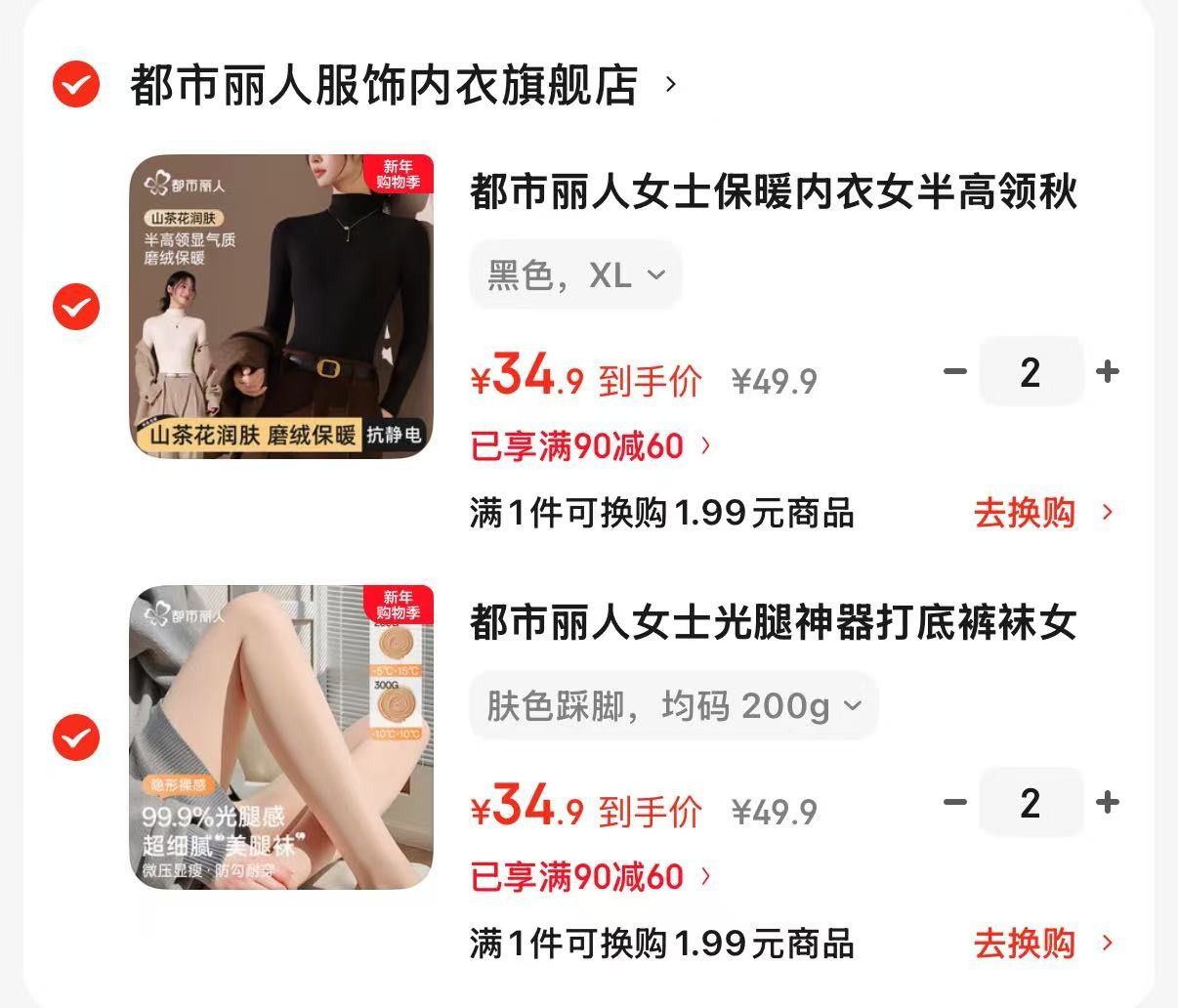Tap 去换购 under the 保暖内衣 item
1178x1008 pixels.
click(1041, 513)
